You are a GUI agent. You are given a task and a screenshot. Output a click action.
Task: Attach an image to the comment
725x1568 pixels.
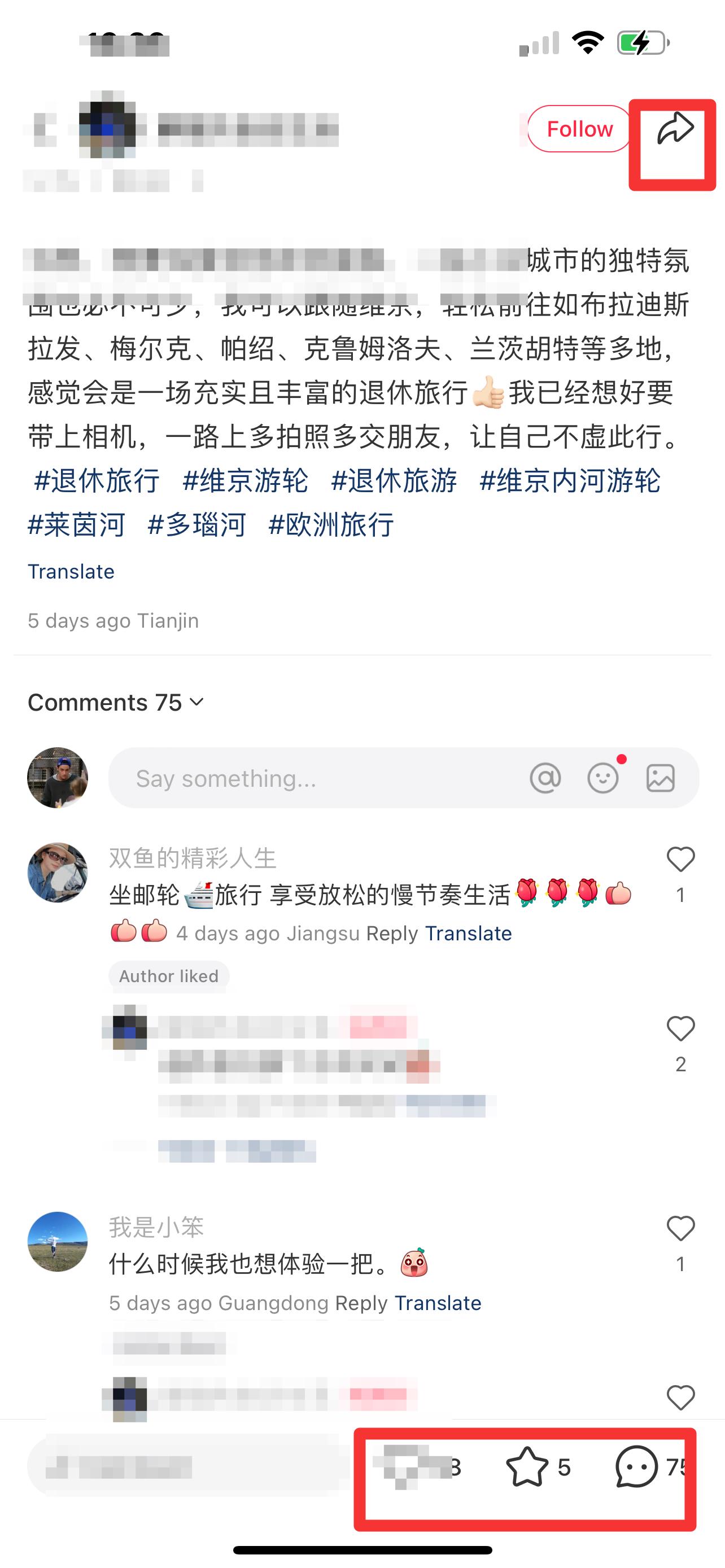(x=661, y=778)
